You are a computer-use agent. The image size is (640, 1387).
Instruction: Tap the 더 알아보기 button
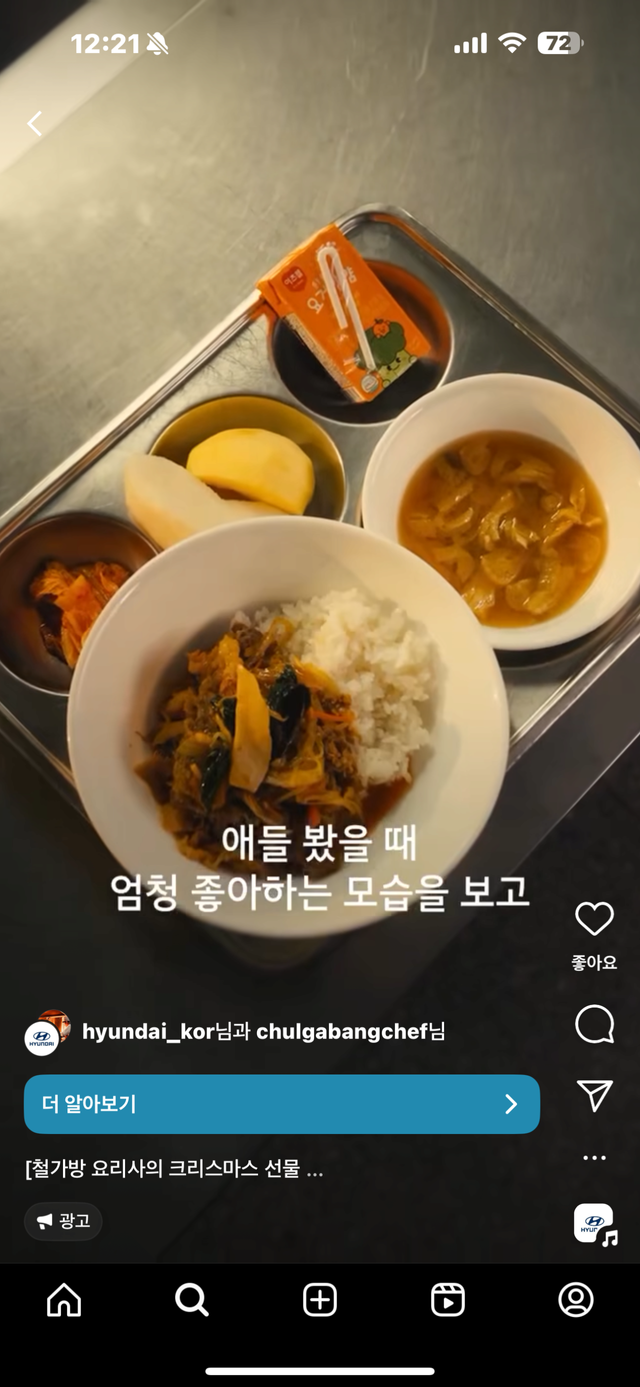(281, 1104)
